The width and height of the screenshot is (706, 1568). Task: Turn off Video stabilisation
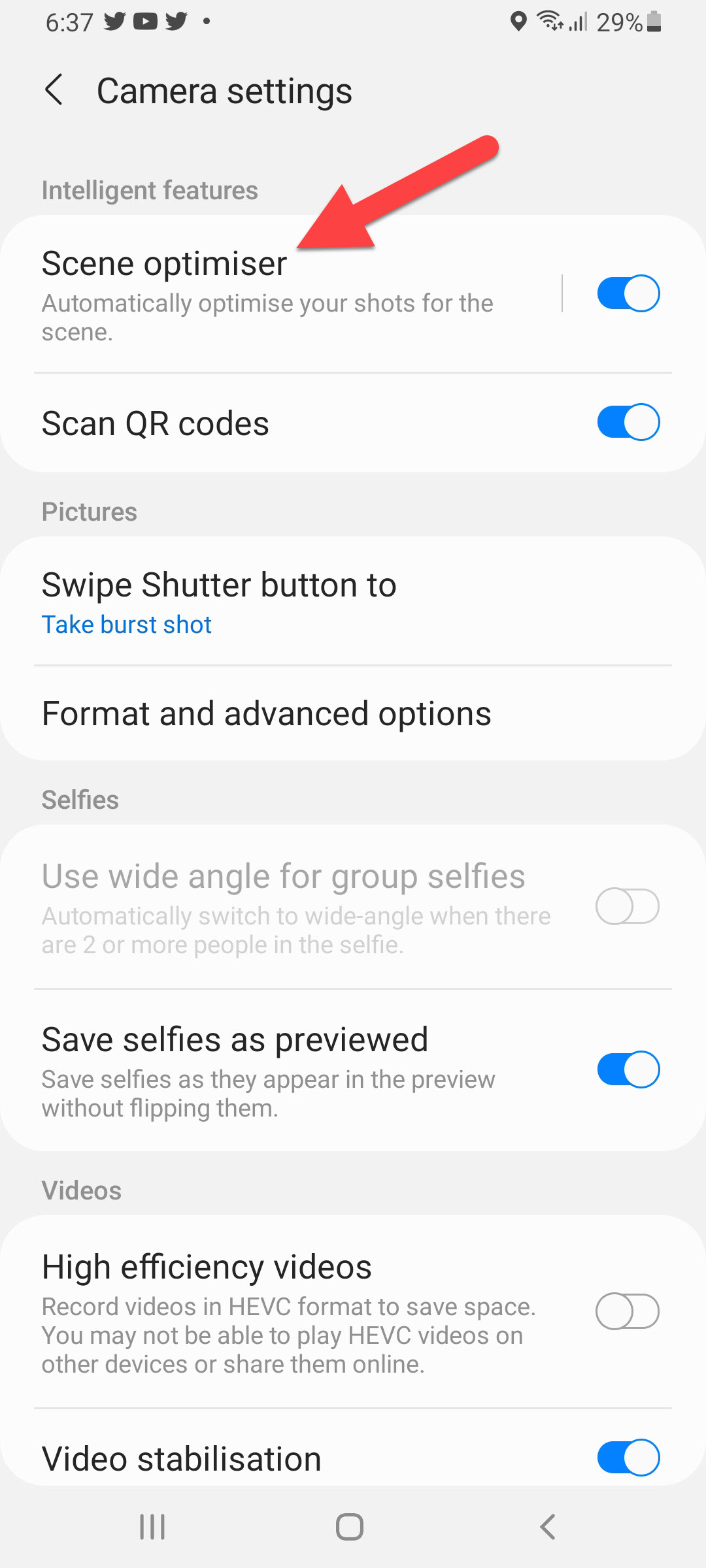click(x=628, y=1458)
